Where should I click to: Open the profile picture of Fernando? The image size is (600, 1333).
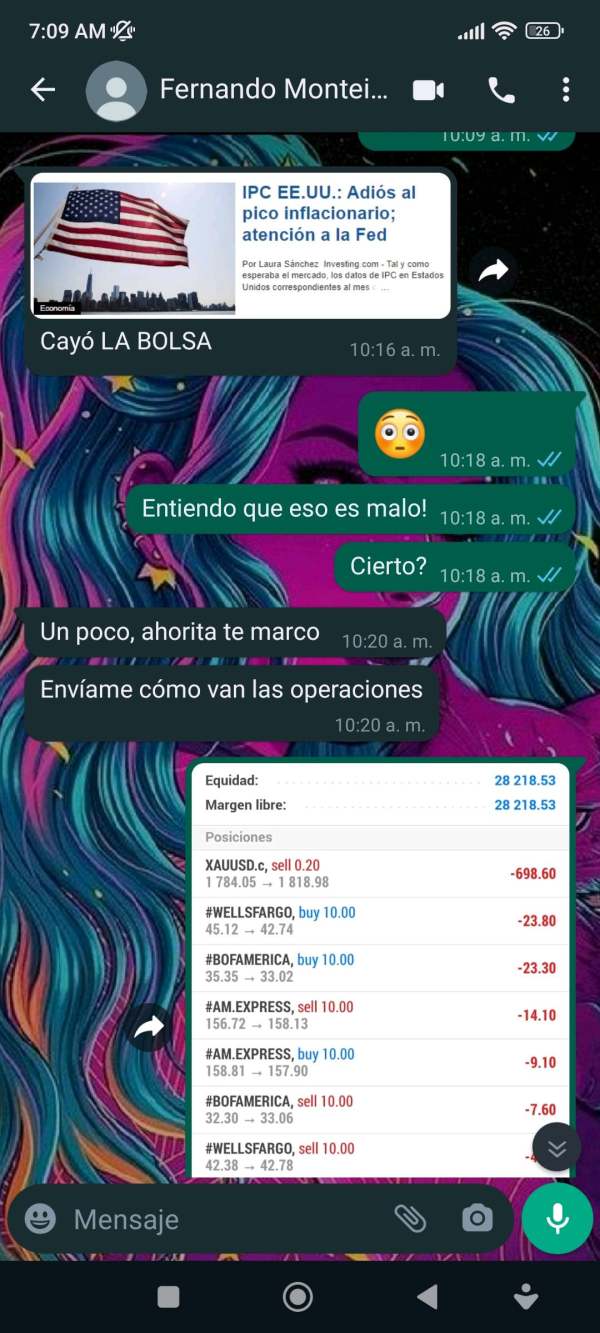coord(116,91)
